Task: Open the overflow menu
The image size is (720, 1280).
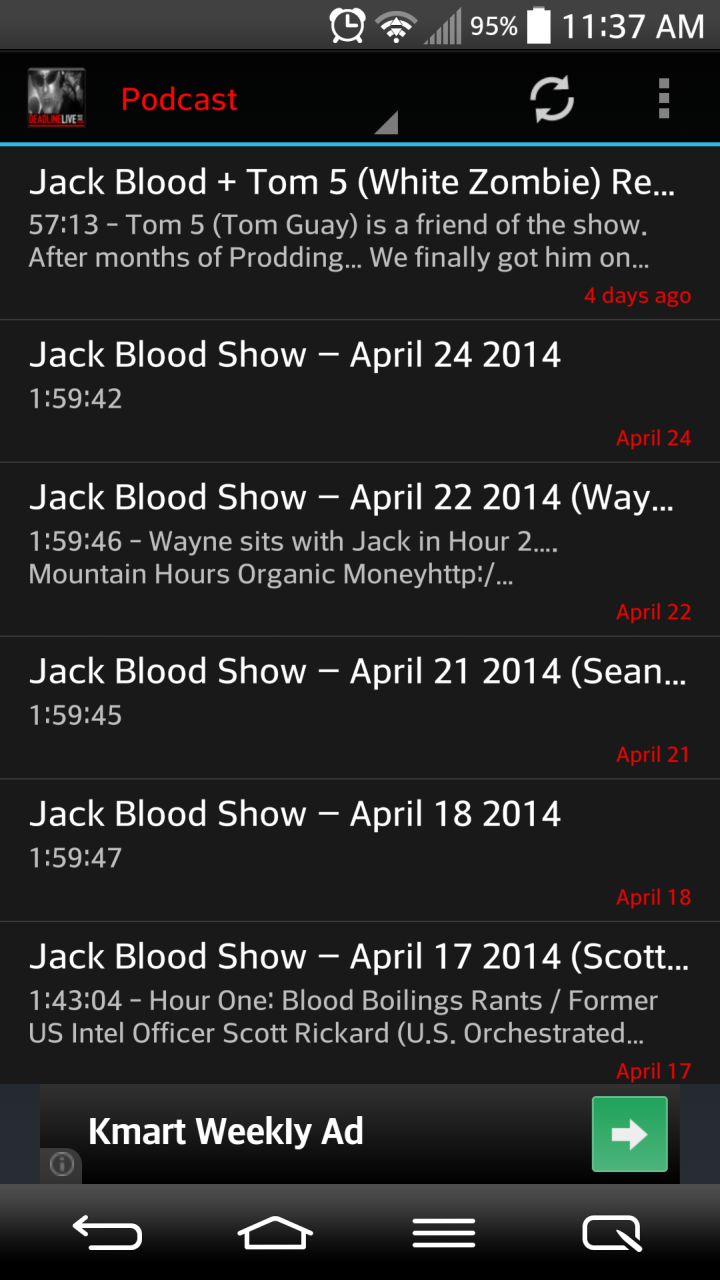Action: click(663, 99)
